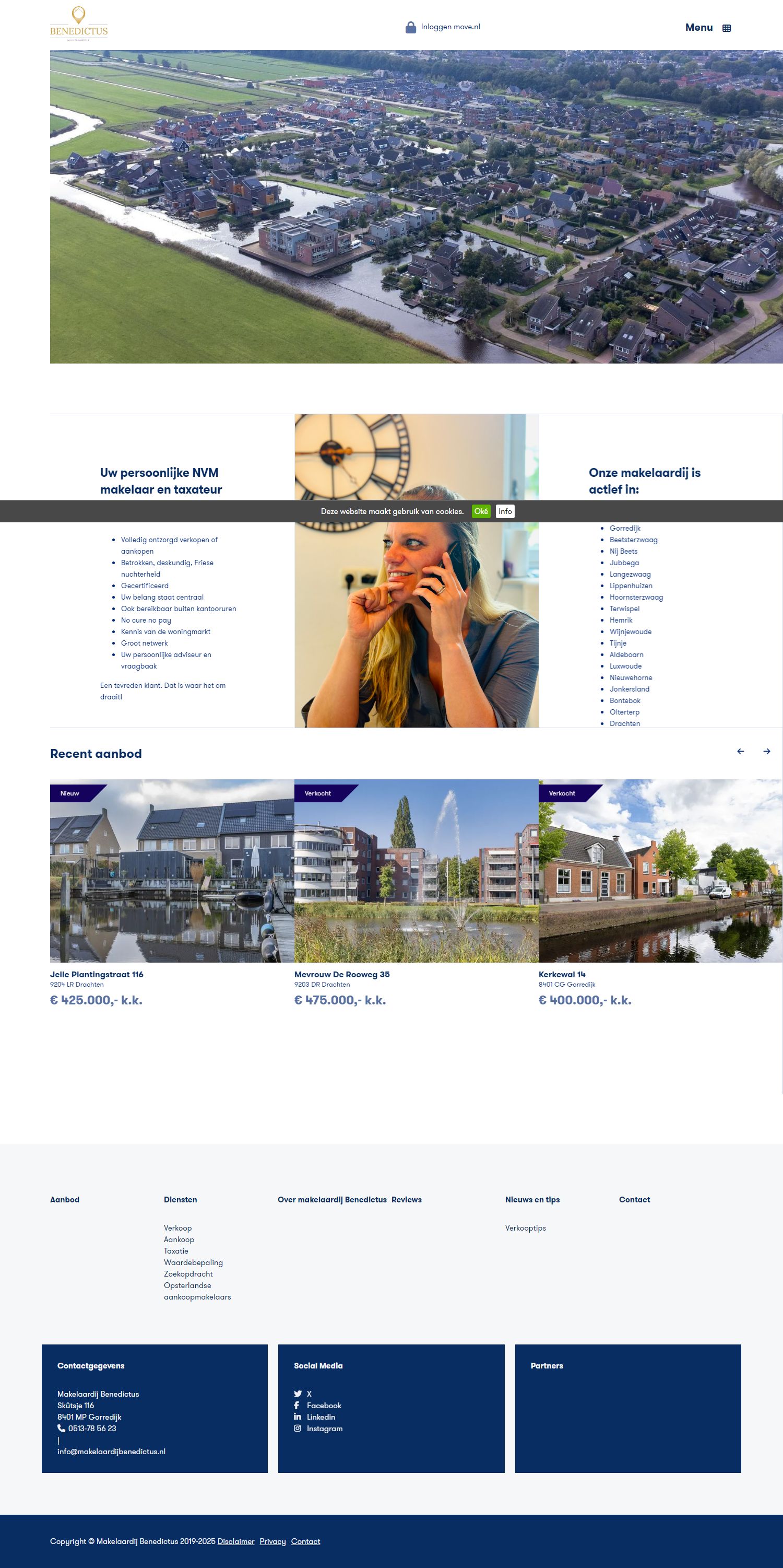The height and width of the screenshot is (1568, 783).
Task: Open Kerkewal 14 listing
Action: 562,974
